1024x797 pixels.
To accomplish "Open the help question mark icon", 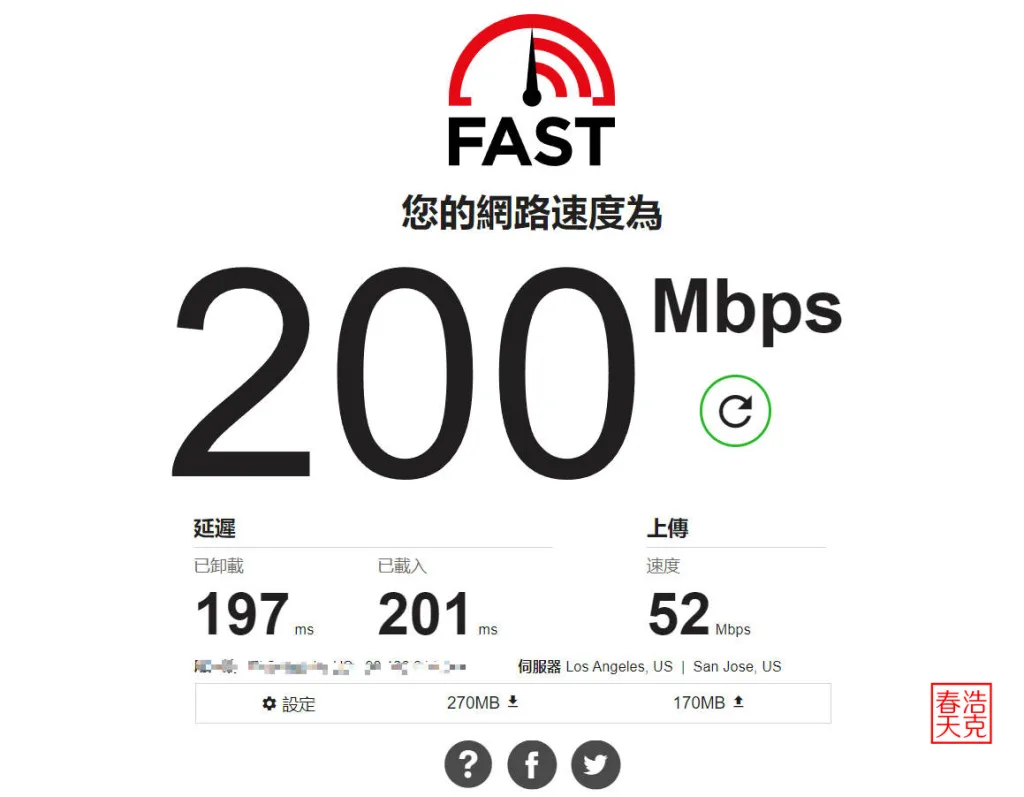I will click(468, 765).
